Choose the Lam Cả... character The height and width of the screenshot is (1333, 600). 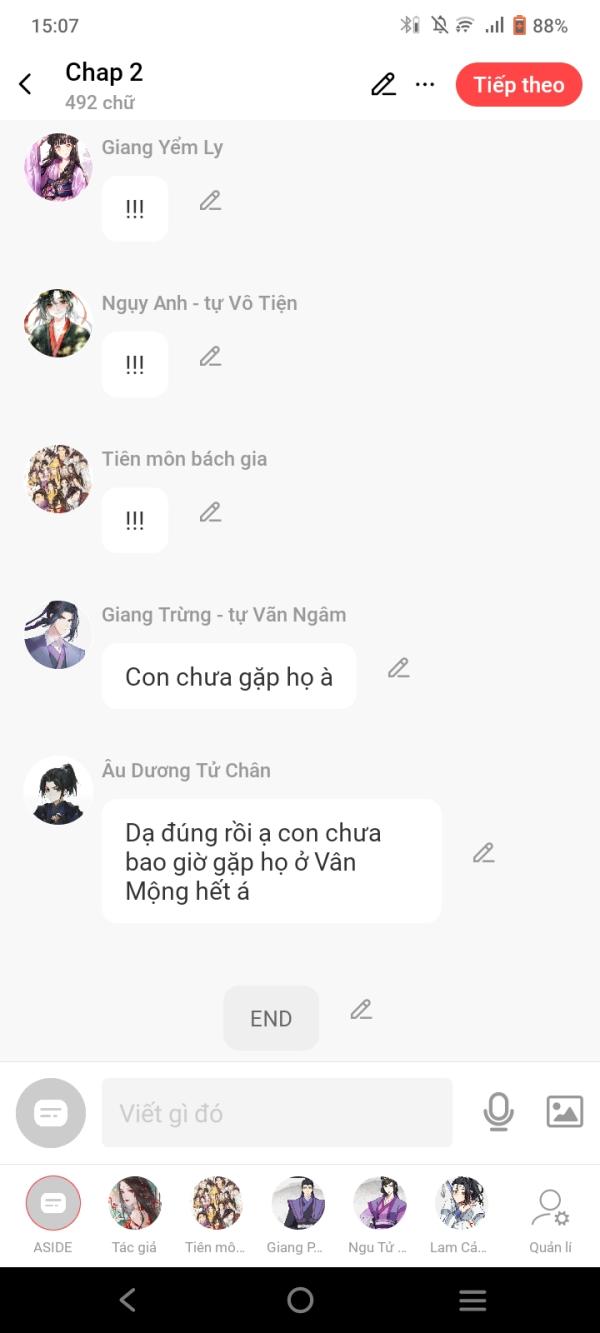coord(461,1215)
